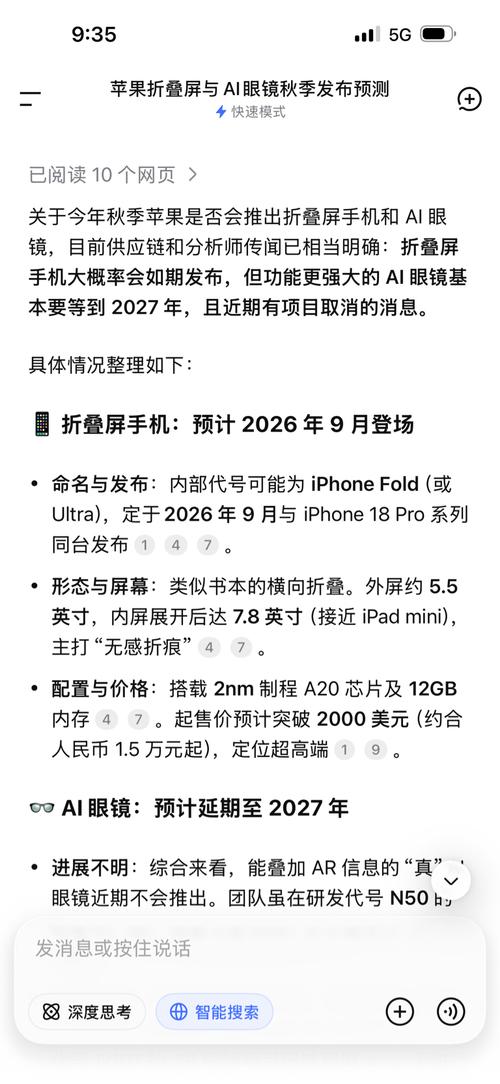This screenshot has width=500, height=1084.
Task: Toggle 智能搜索 smart search chip
Action: (214, 1013)
